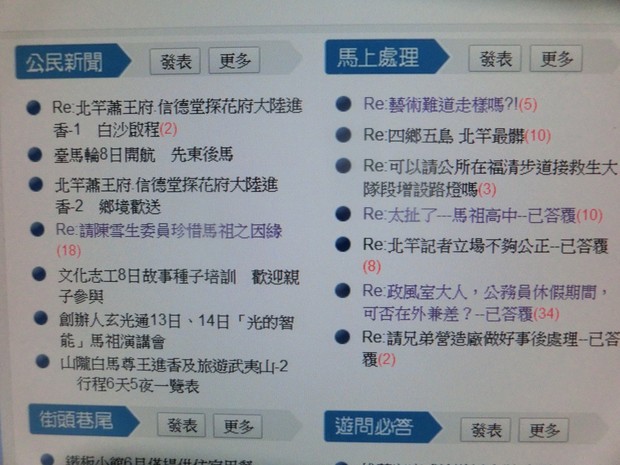This screenshot has height=465, width=620.
Task: Tap 發表 button in 街頭巷尾 section
Action: [x=182, y=427]
